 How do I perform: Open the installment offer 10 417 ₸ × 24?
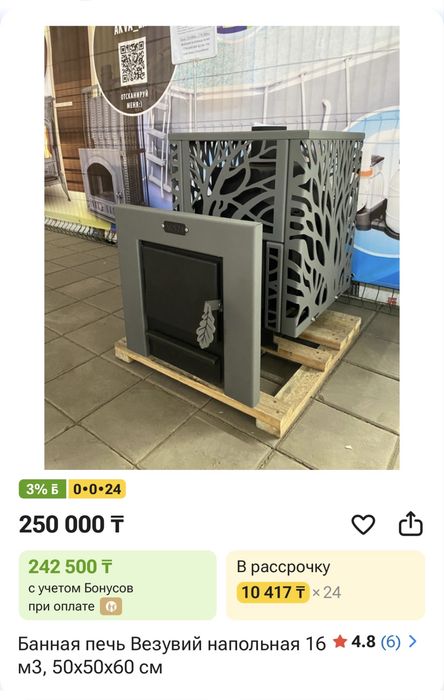(x=326, y=585)
